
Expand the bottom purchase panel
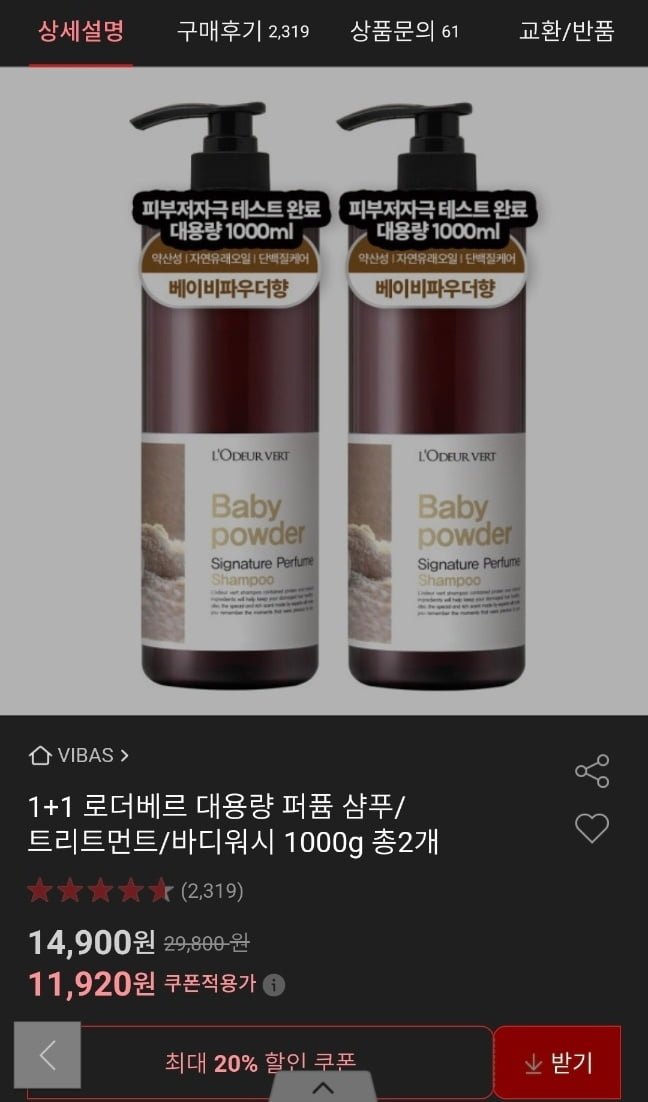323,1088
